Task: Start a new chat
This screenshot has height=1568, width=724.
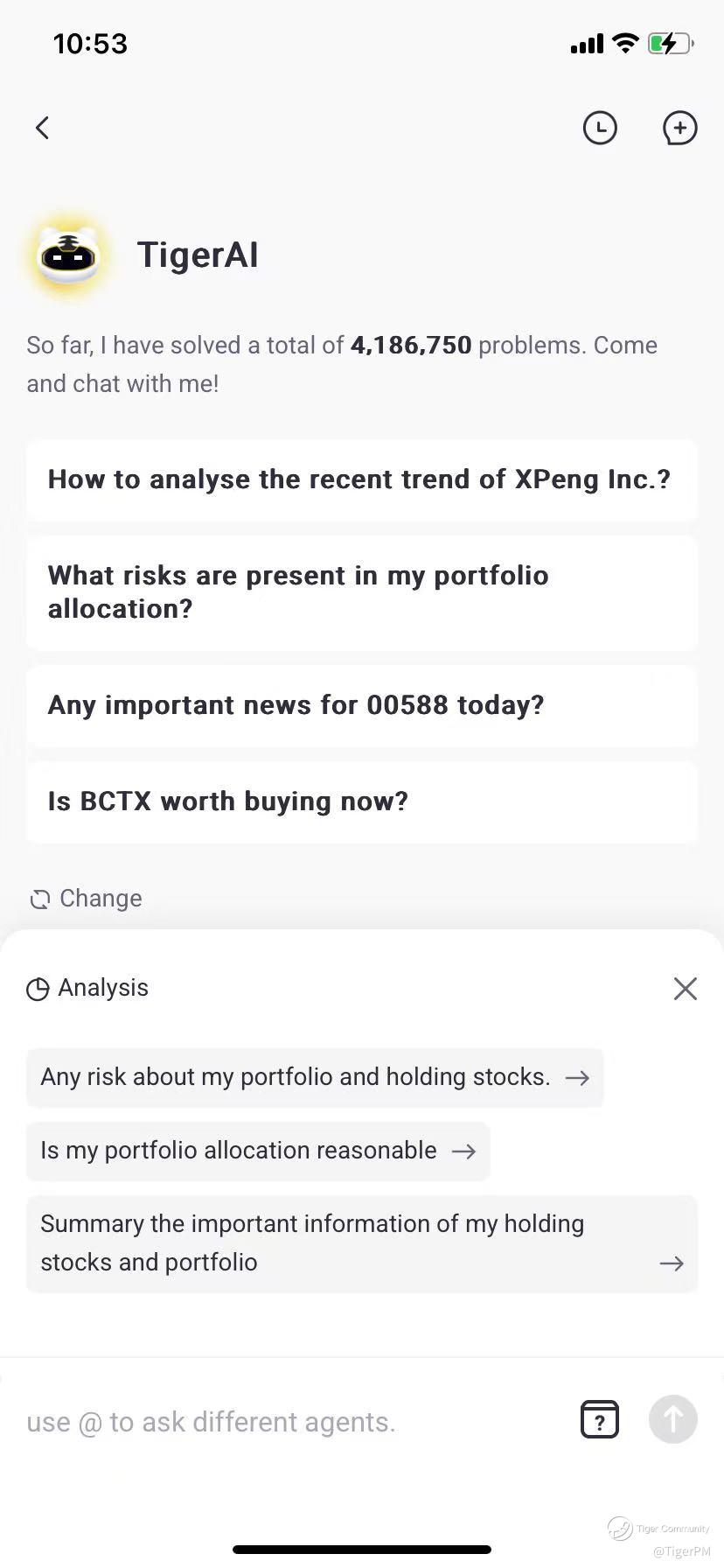Action: 679,129
